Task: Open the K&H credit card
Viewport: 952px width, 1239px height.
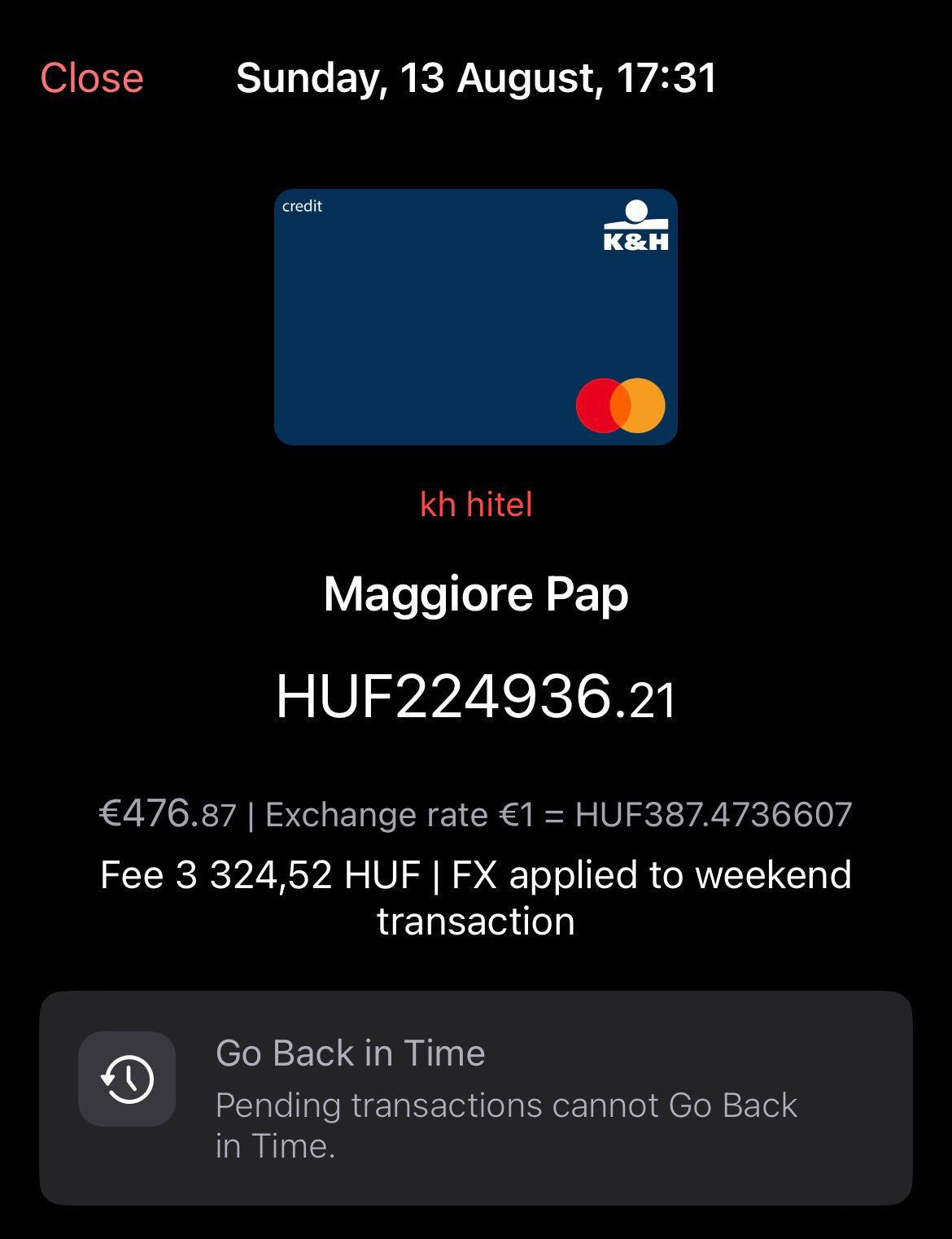Action: (476, 317)
